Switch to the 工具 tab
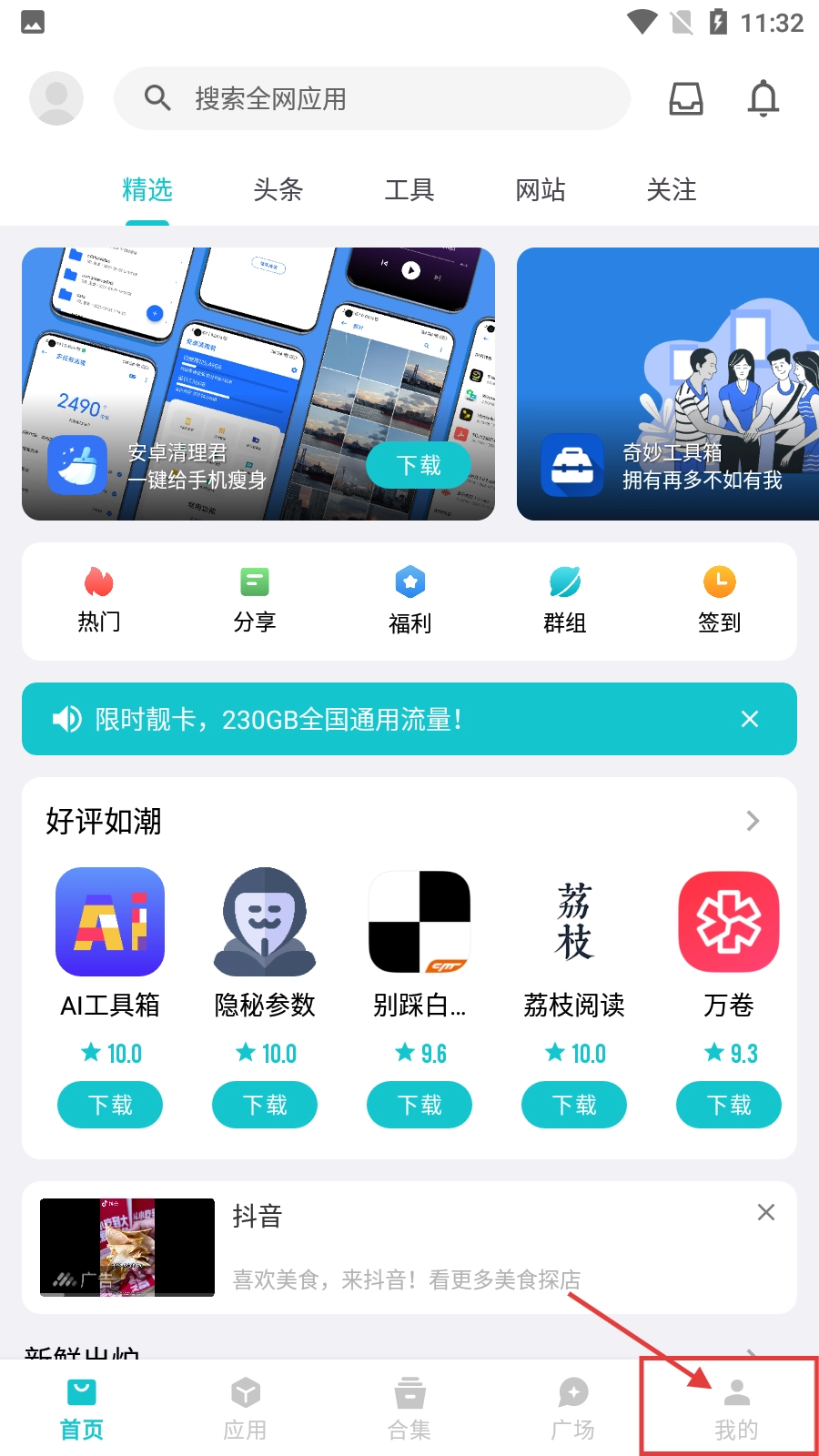This screenshot has height=1456, width=819. click(x=409, y=189)
